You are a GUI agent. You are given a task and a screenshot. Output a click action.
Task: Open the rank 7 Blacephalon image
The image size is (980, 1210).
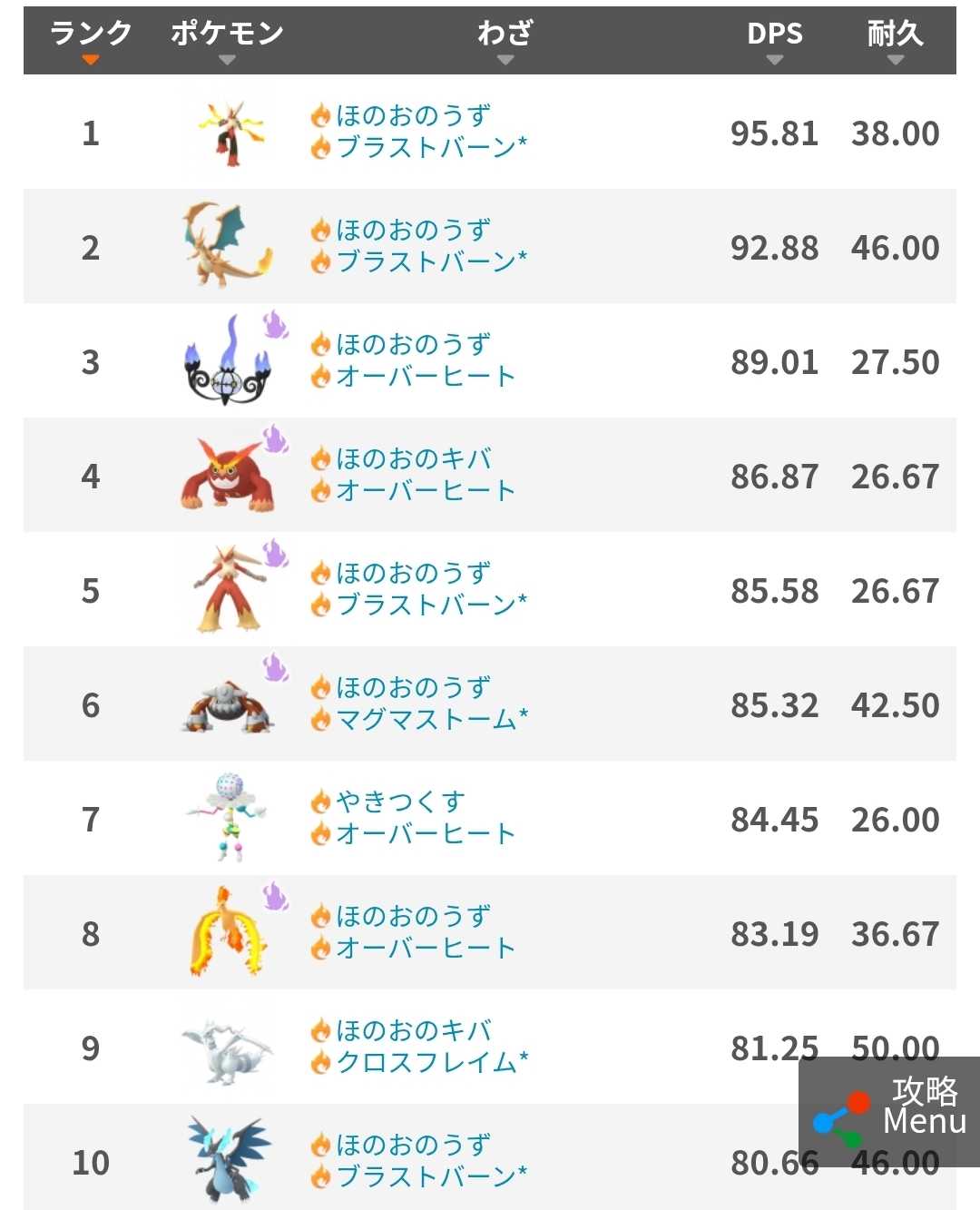pos(227,819)
